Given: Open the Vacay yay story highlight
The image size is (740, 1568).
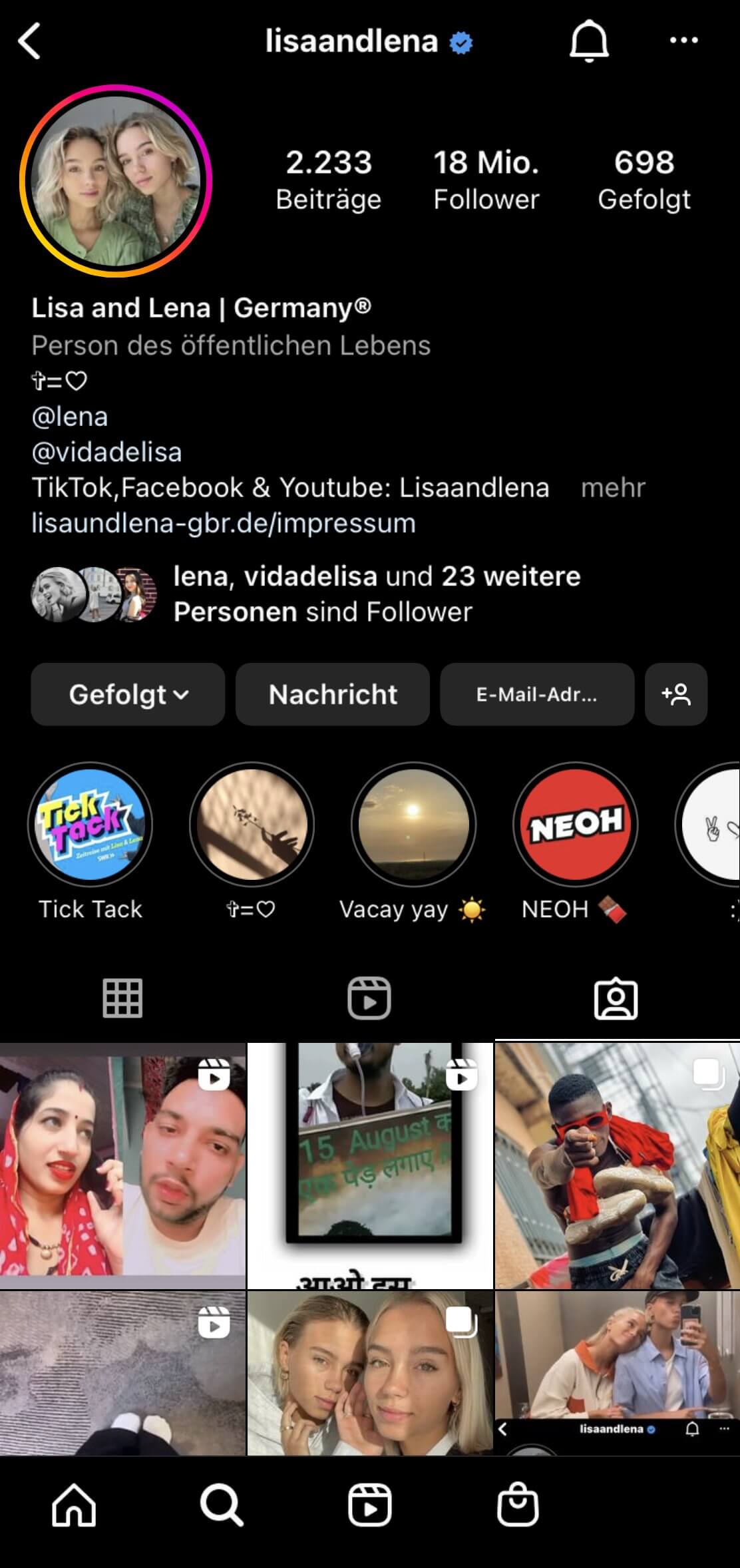Looking at the screenshot, I should [413, 825].
